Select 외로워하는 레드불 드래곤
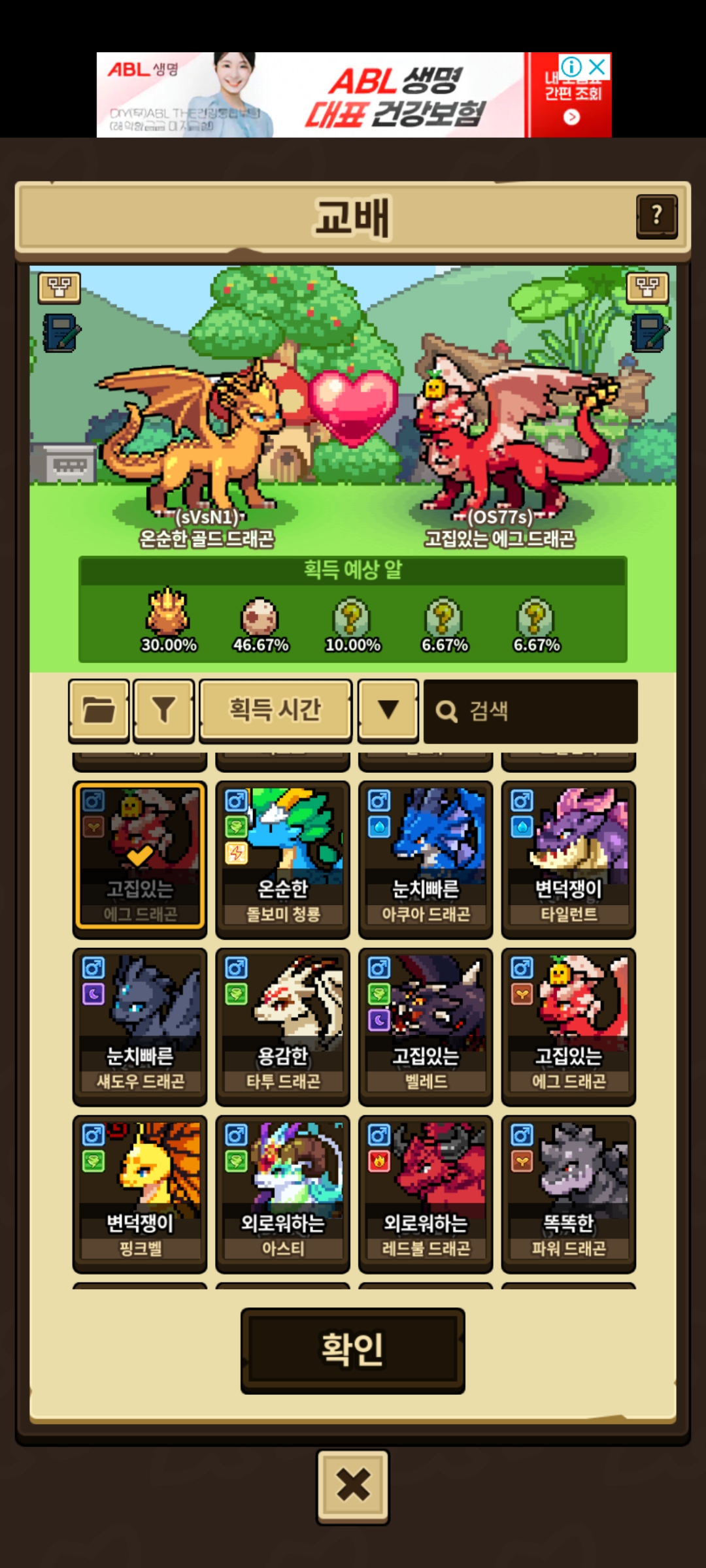The width and height of the screenshot is (706, 1568). (x=426, y=1192)
